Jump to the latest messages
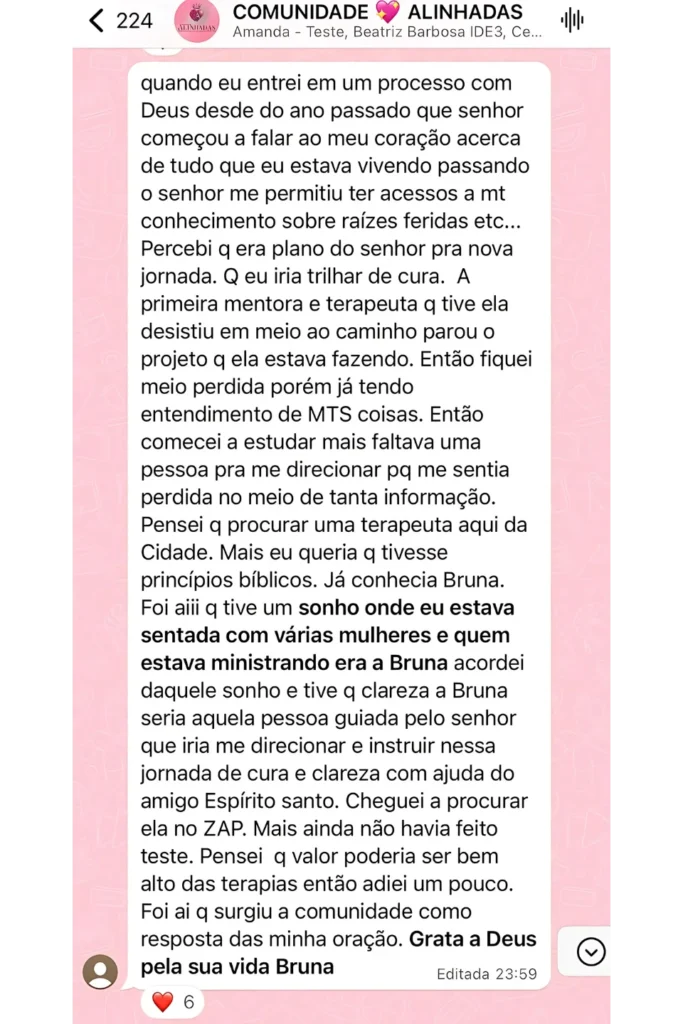 591,952
